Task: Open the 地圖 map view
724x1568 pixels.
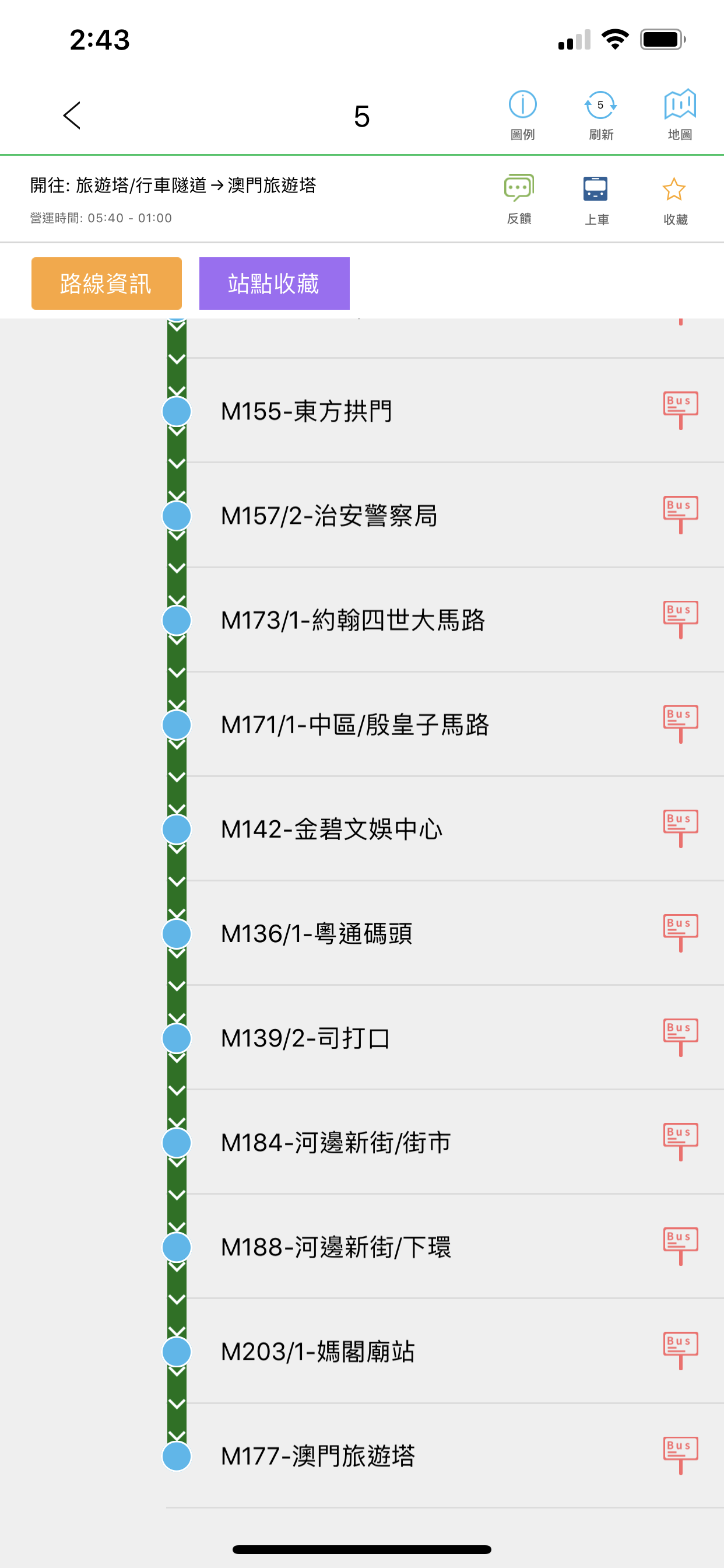Action: (680, 114)
